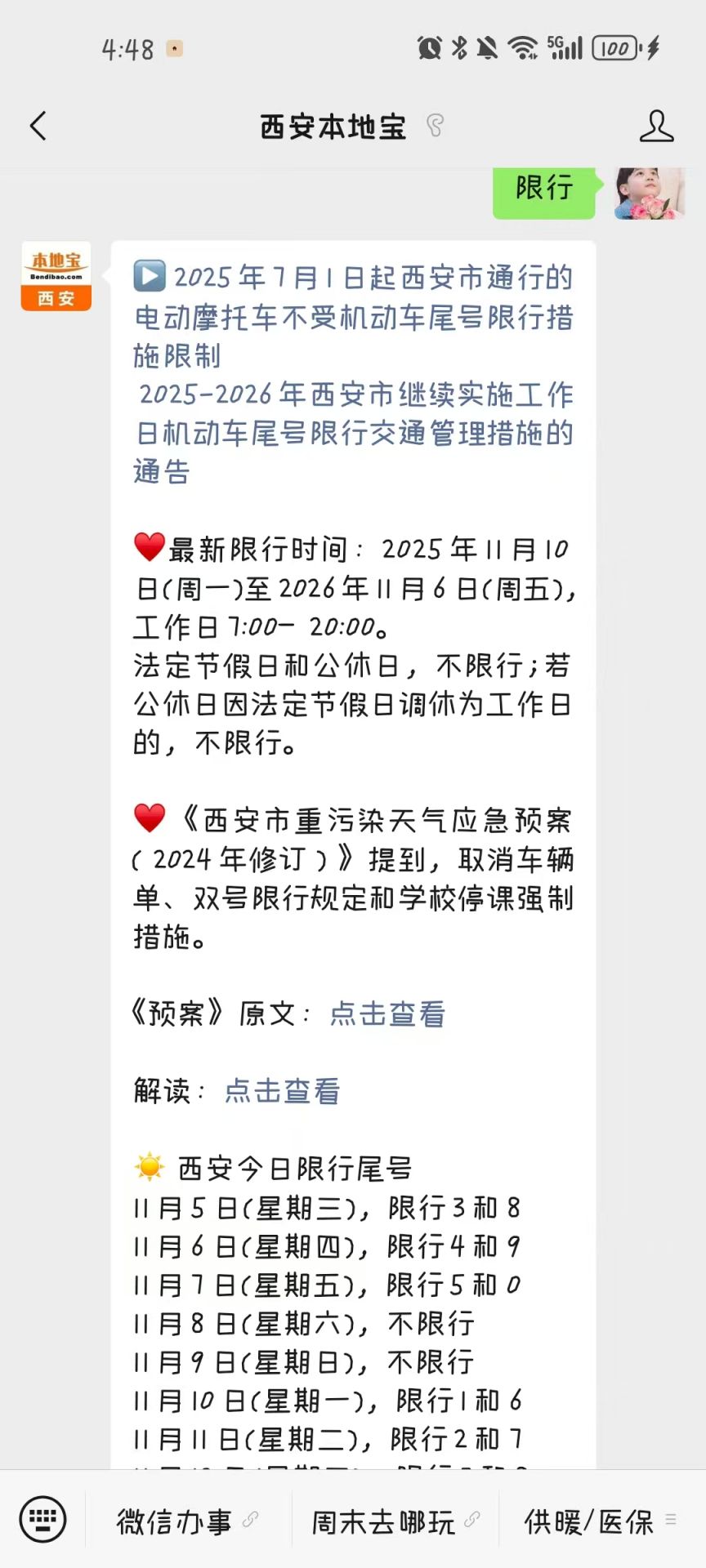Expand the 供暖/医保 menu

[601, 1521]
